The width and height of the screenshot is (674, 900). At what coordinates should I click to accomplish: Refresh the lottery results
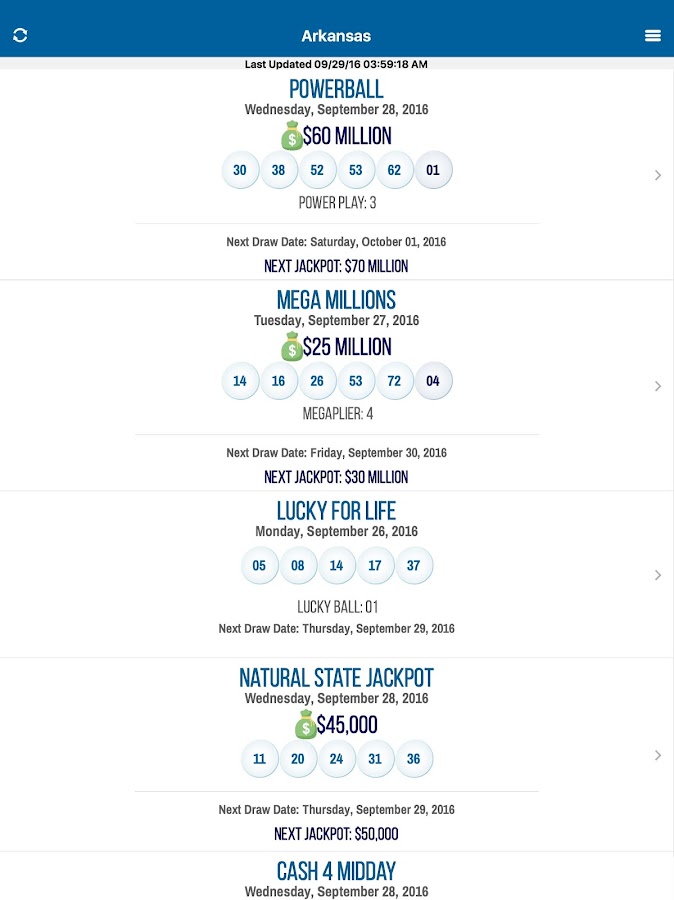click(x=20, y=35)
